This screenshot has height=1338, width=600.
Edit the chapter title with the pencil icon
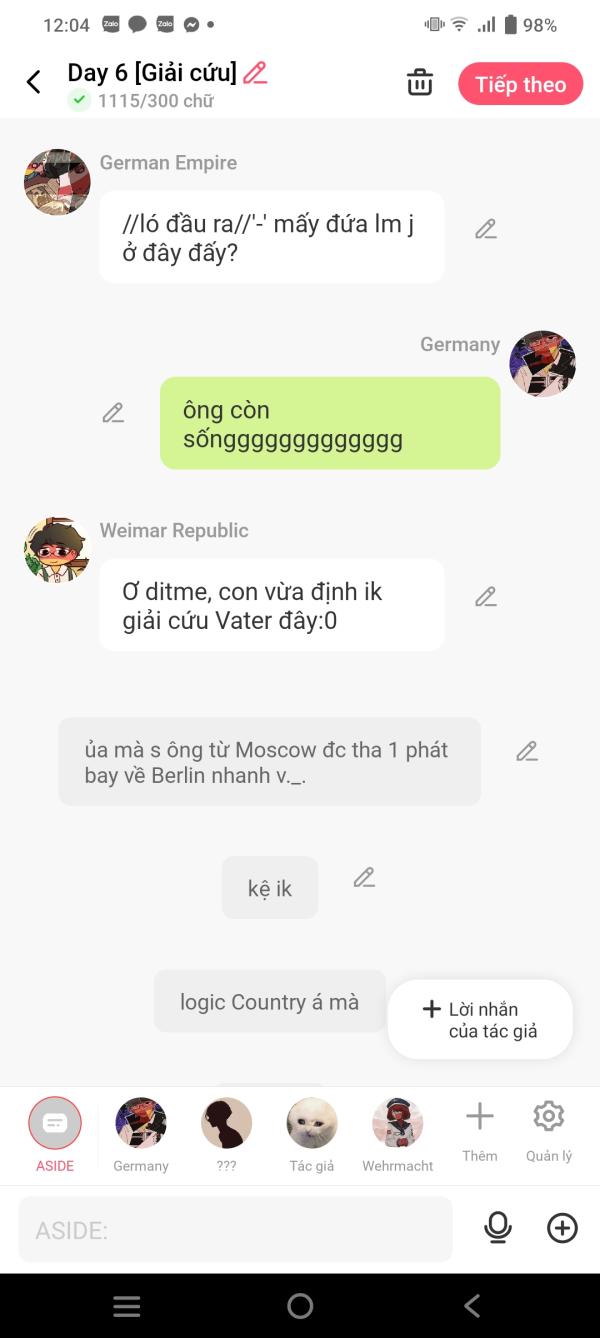coord(255,73)
